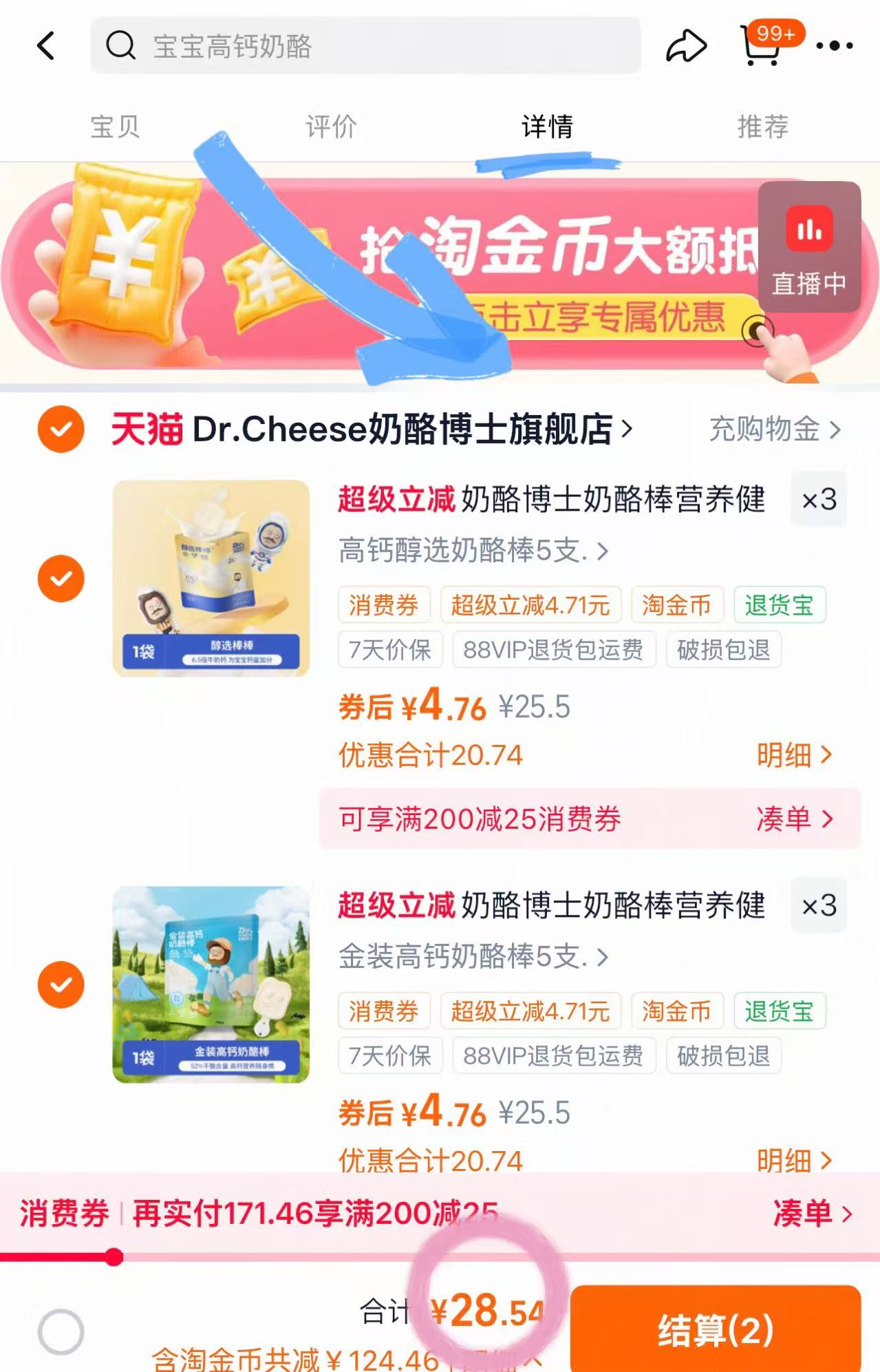Switch to the 推荐 recommendations tab
The height and width of the screenshot is (1372, 880).
[x=763, y=126]
